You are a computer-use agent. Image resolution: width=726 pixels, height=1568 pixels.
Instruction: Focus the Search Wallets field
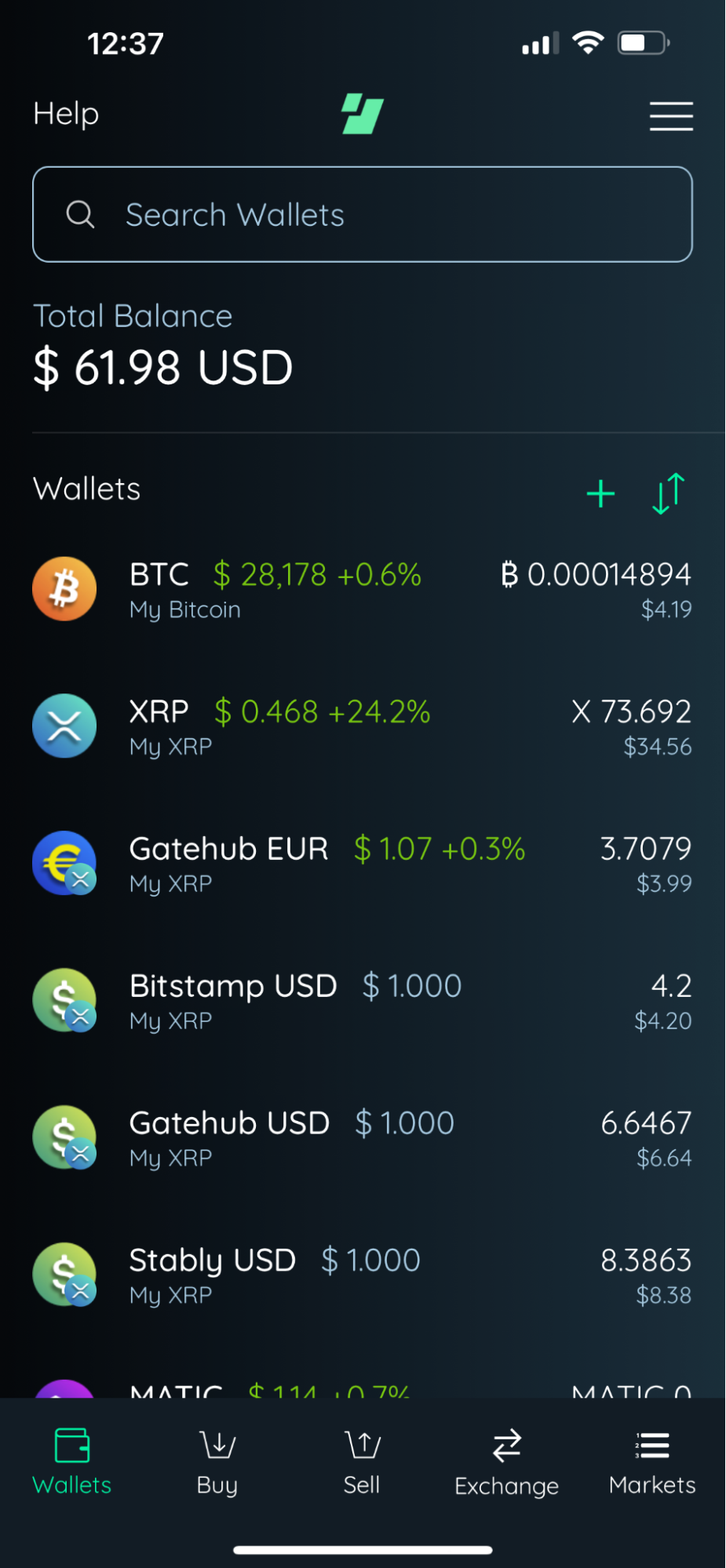pyautogui.click(x=363, y=214)
